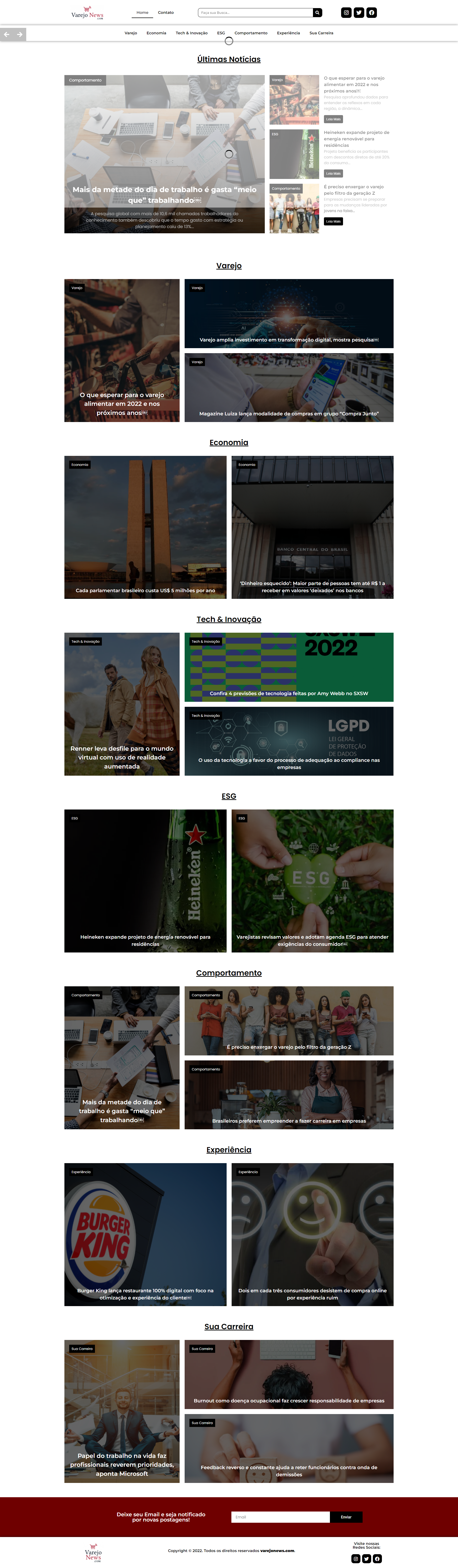The width and height of the screenshot is (458, 1568).
Task: Tap the right arrow button below the logo
Action: click(x=20, y=35)
